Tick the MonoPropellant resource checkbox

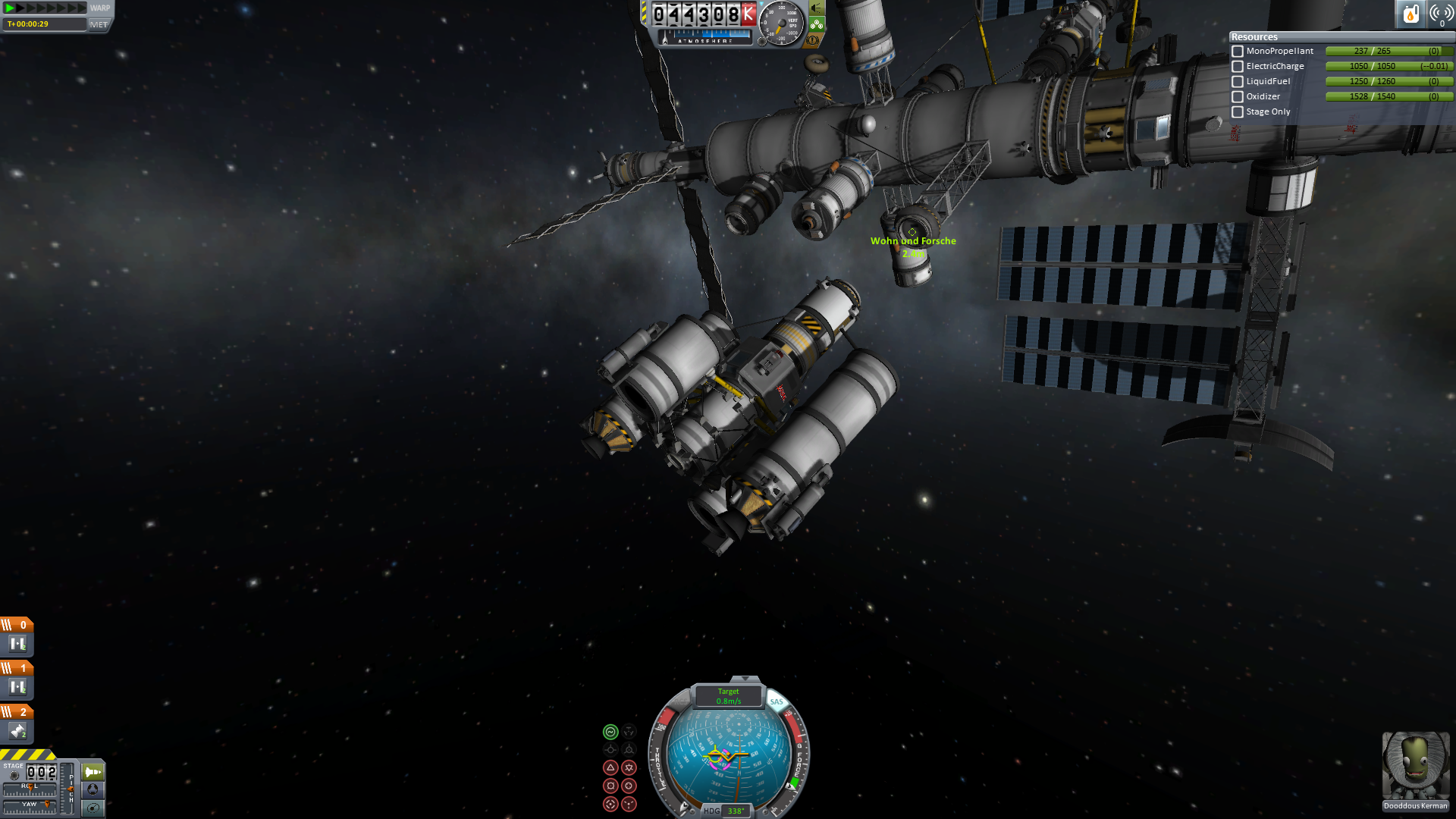1238,52
